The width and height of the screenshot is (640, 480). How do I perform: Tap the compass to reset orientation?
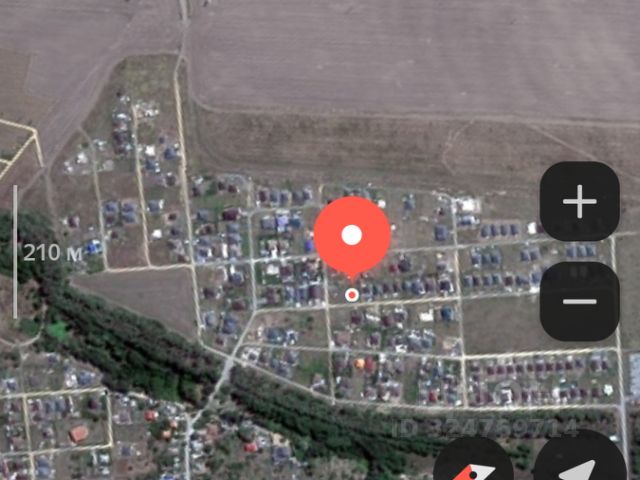pos(474,468)
